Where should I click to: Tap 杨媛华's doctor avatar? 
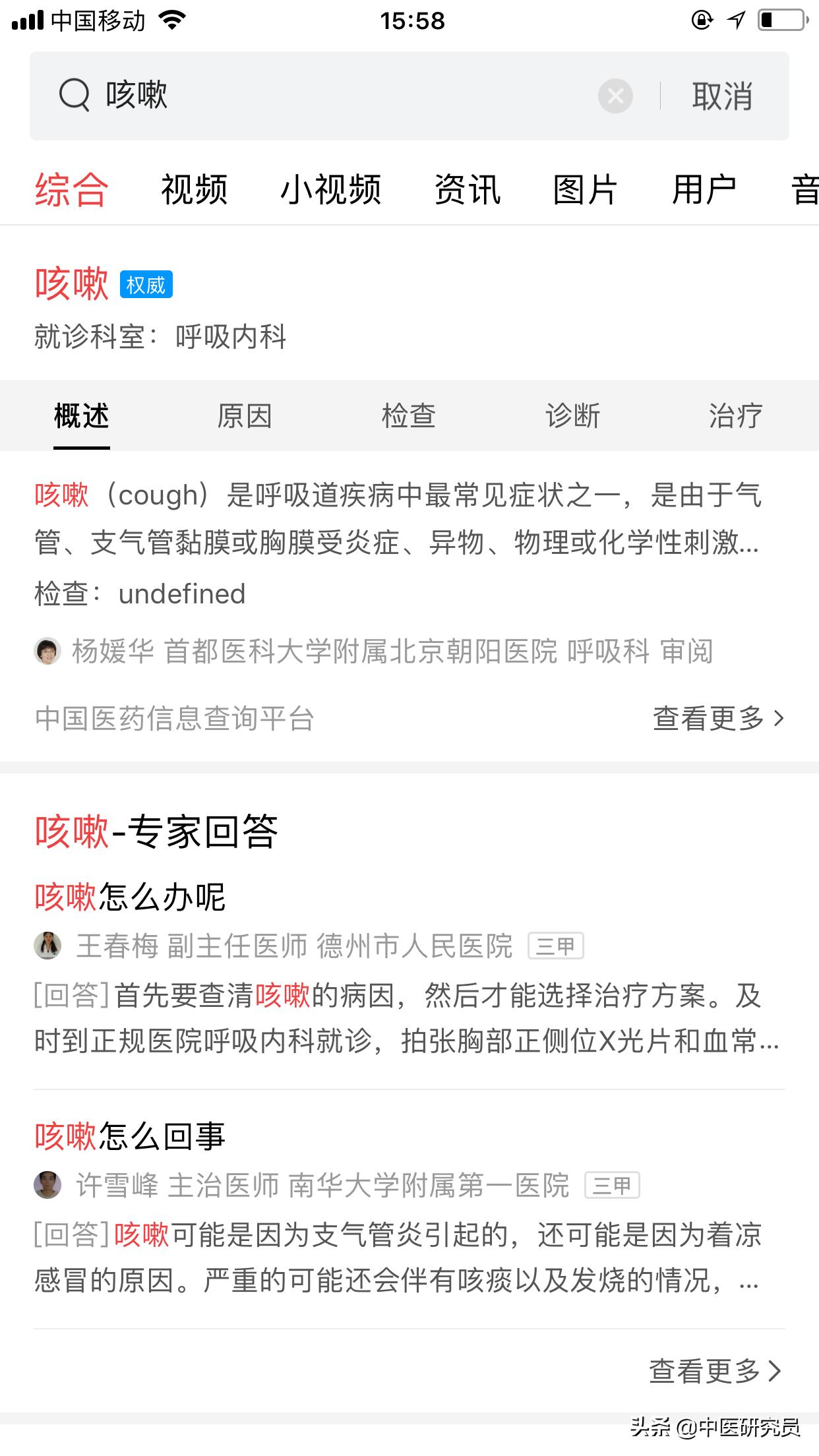coord(47,652)
